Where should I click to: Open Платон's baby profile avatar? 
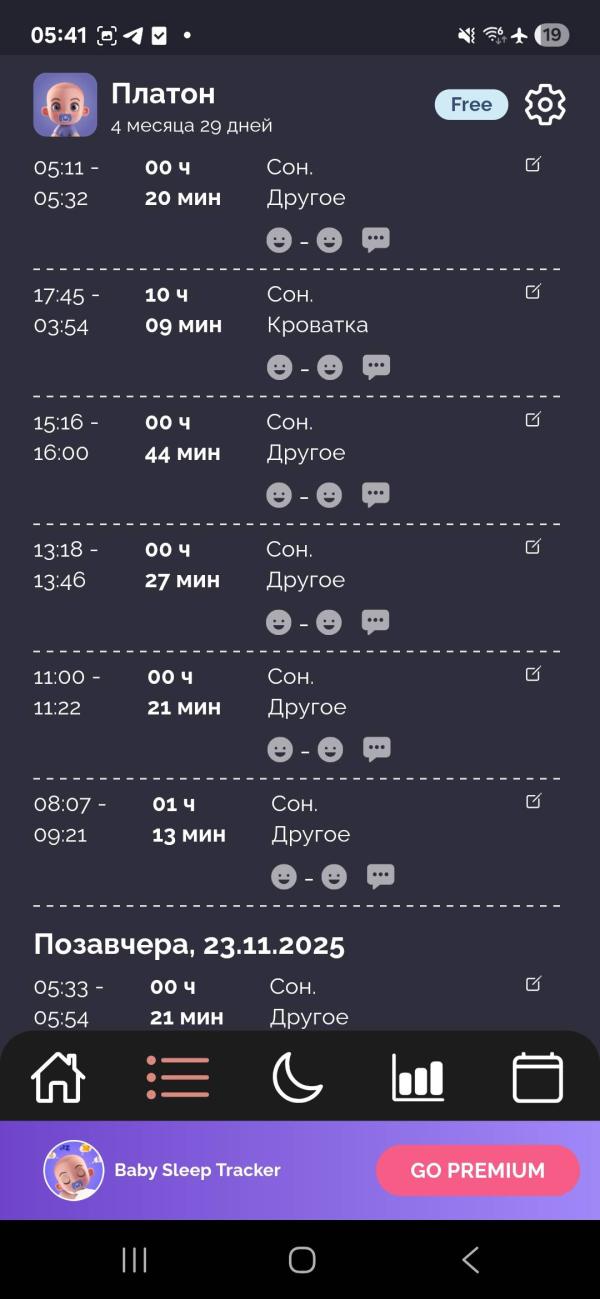tap(65, 105)
